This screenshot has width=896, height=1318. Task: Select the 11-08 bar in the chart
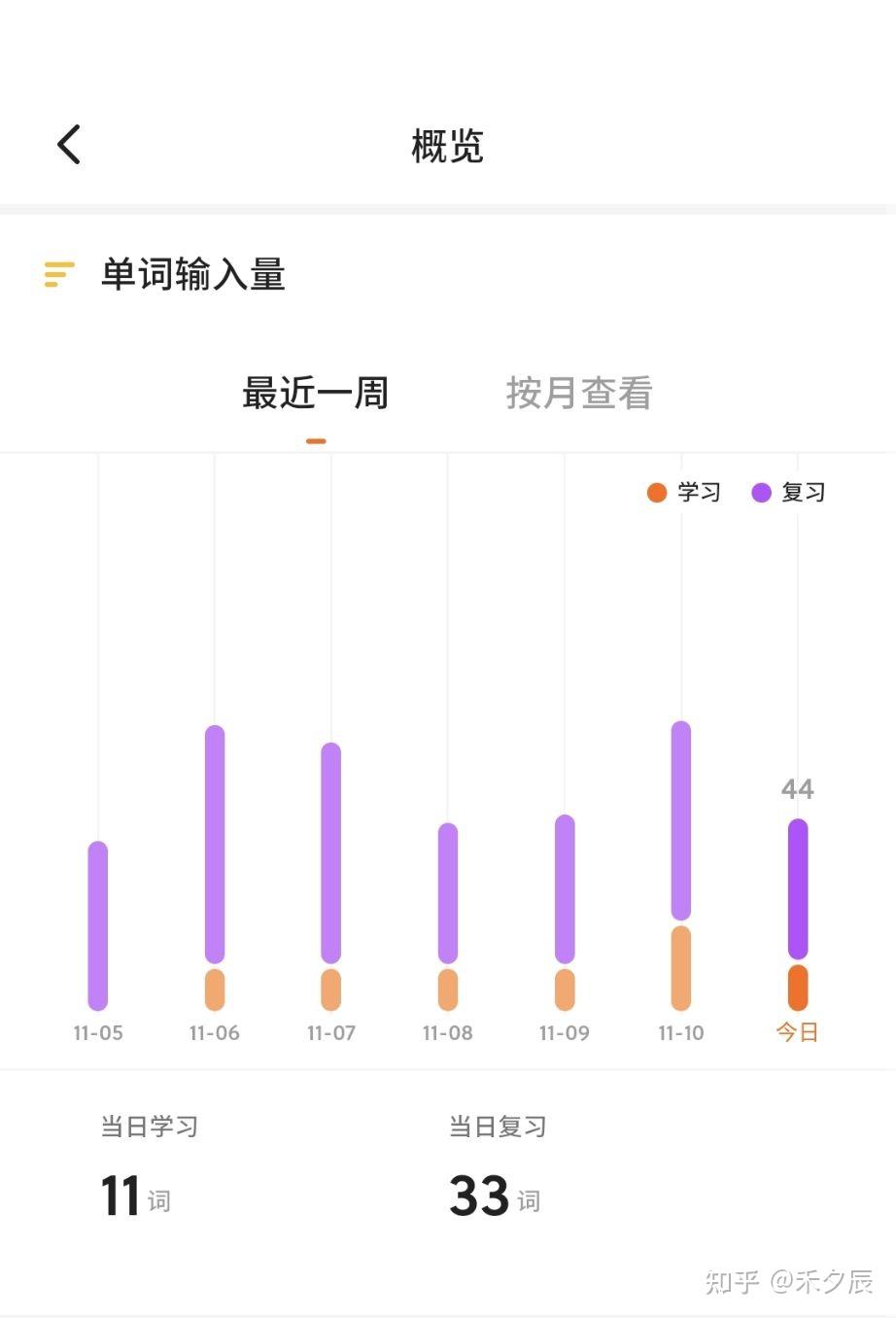(448, 917)
